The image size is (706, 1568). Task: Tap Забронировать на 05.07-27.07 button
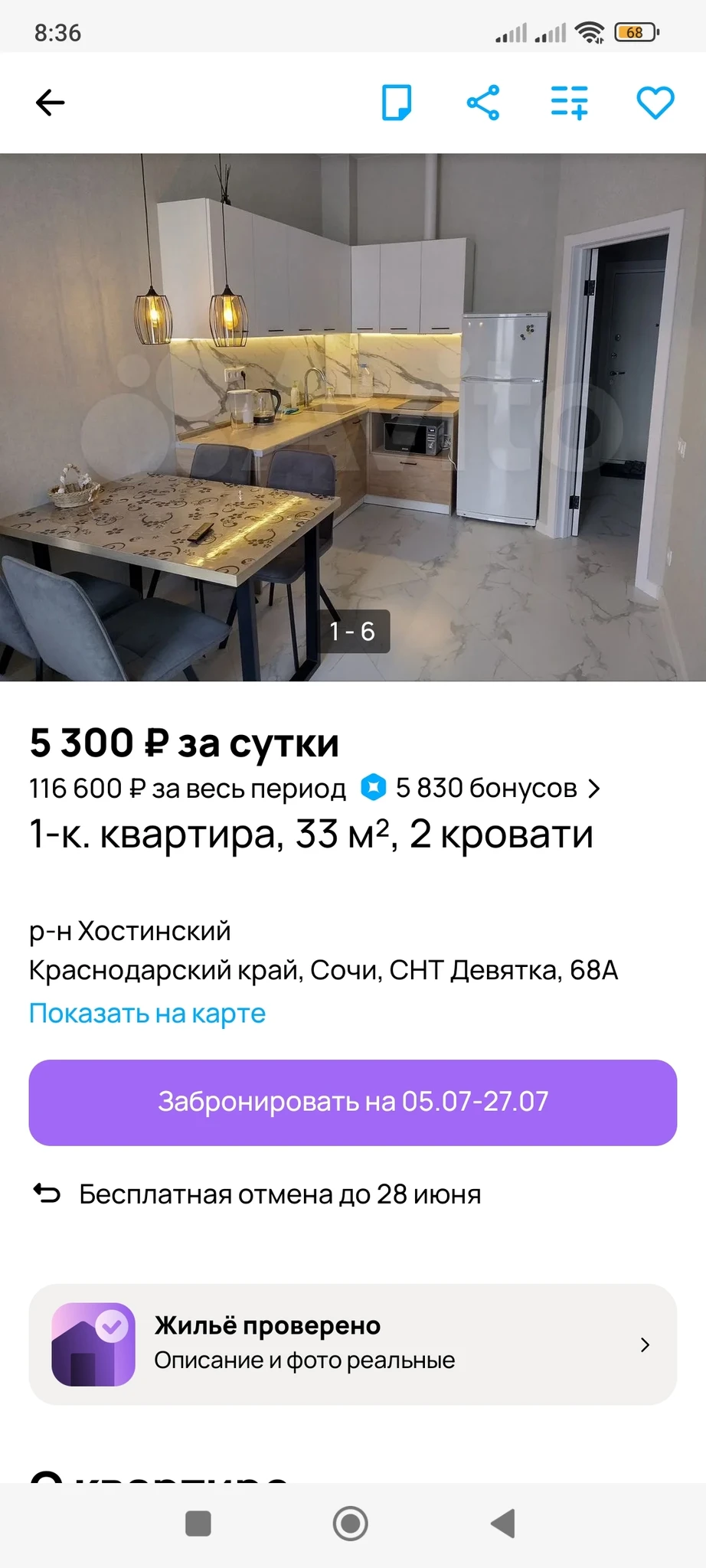coord(352,1102)
